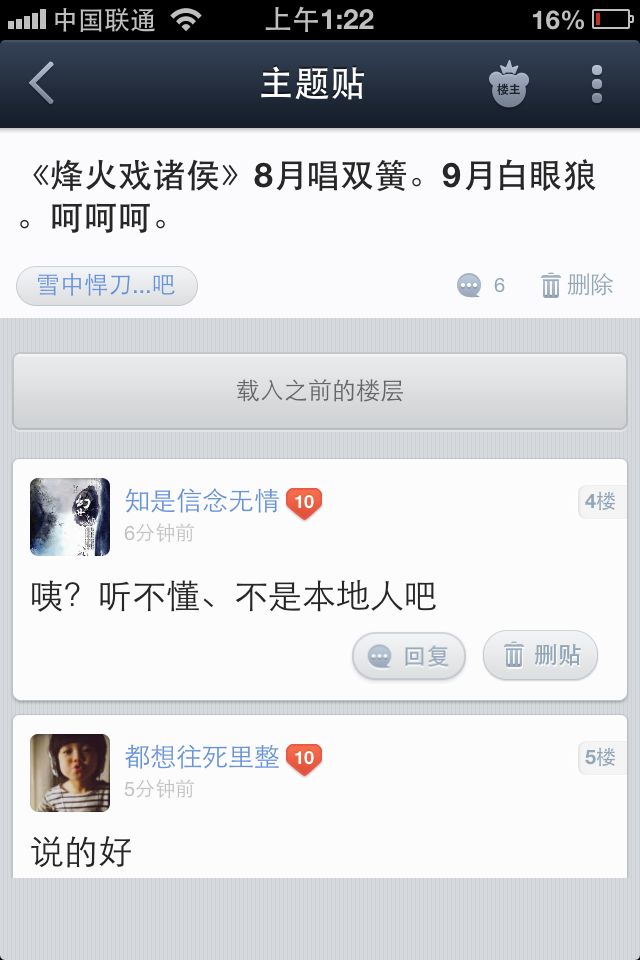Viewport: 640px width, 960px height.
Task: Open avatar of 都想往死里整
Action: click(x=70, y=773)
